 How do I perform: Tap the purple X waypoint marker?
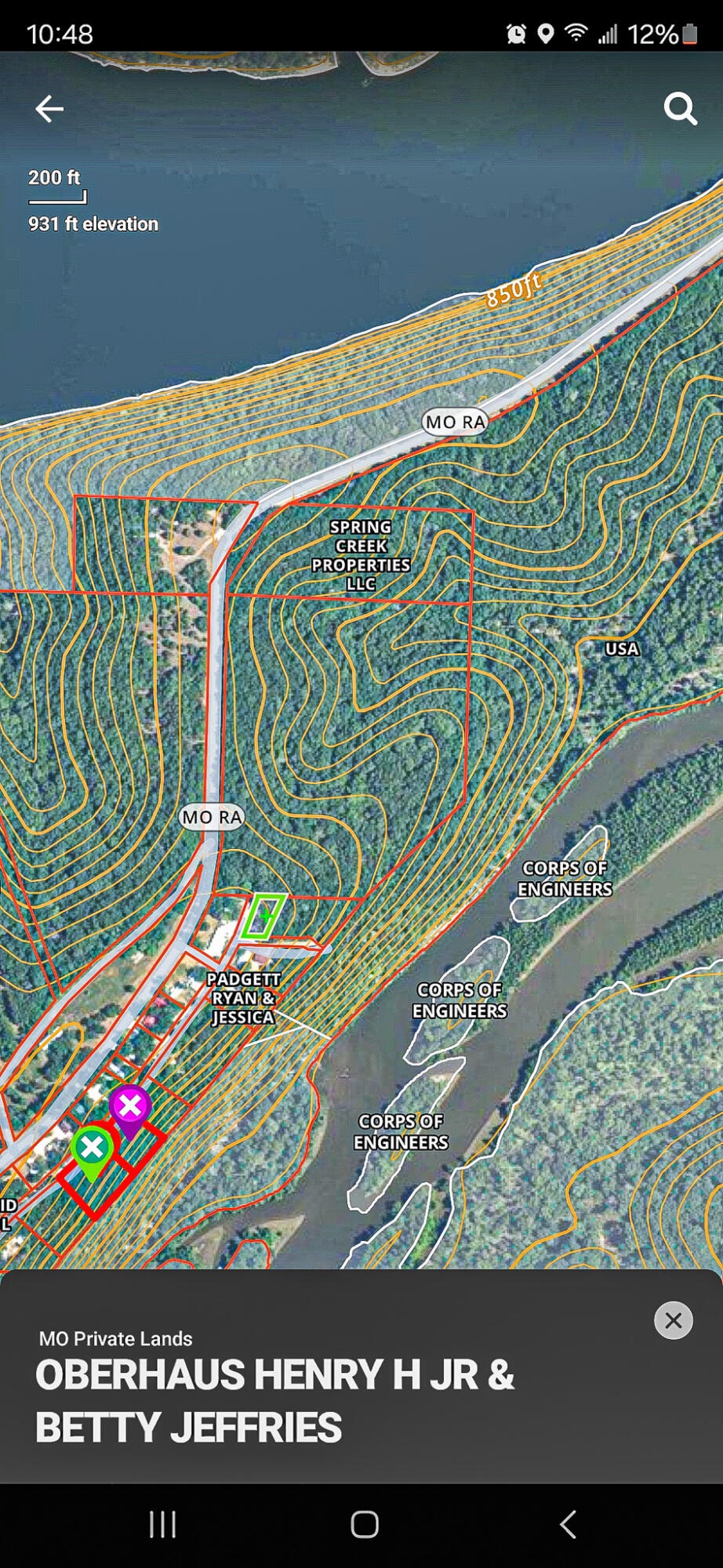coord(130,1107)
